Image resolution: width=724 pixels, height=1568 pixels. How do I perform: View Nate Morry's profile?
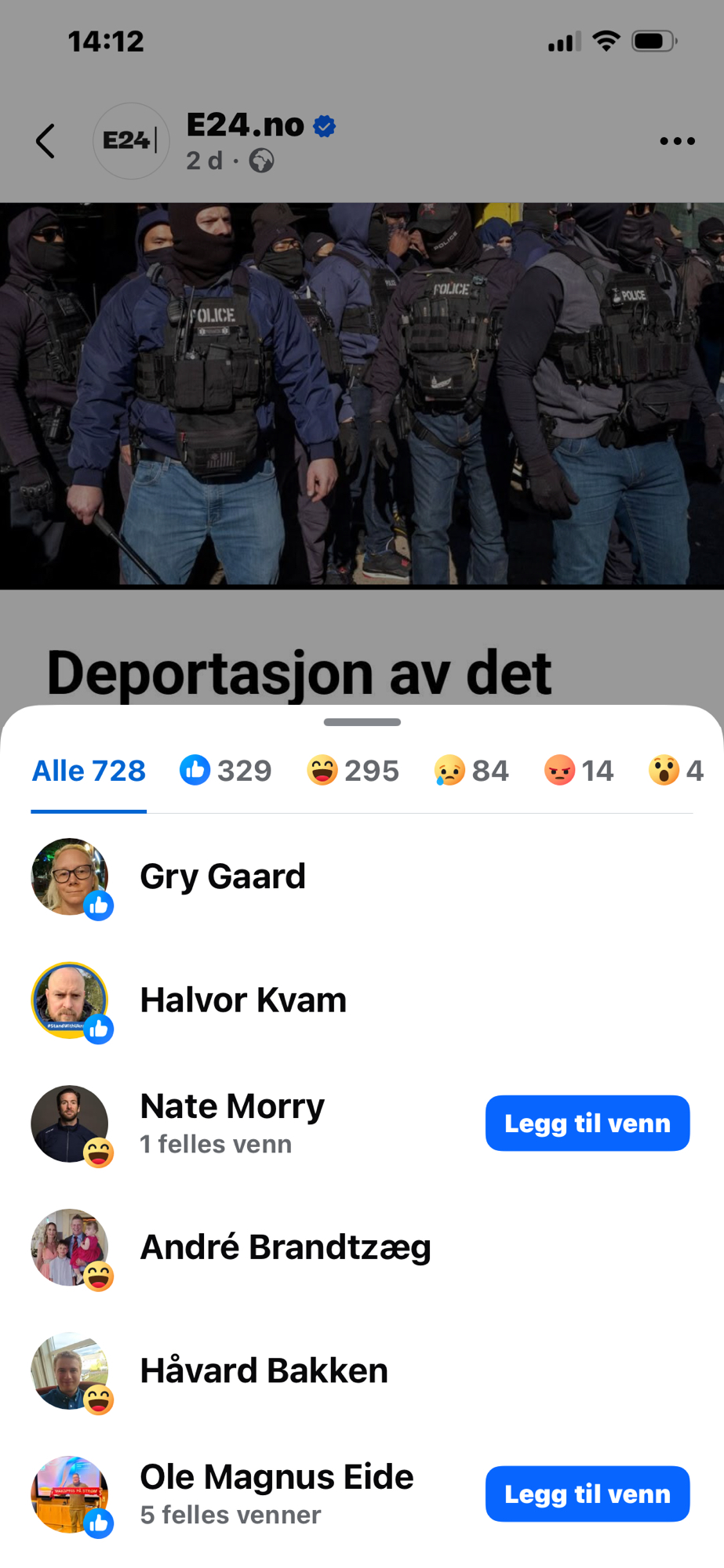pos(232,1107)
